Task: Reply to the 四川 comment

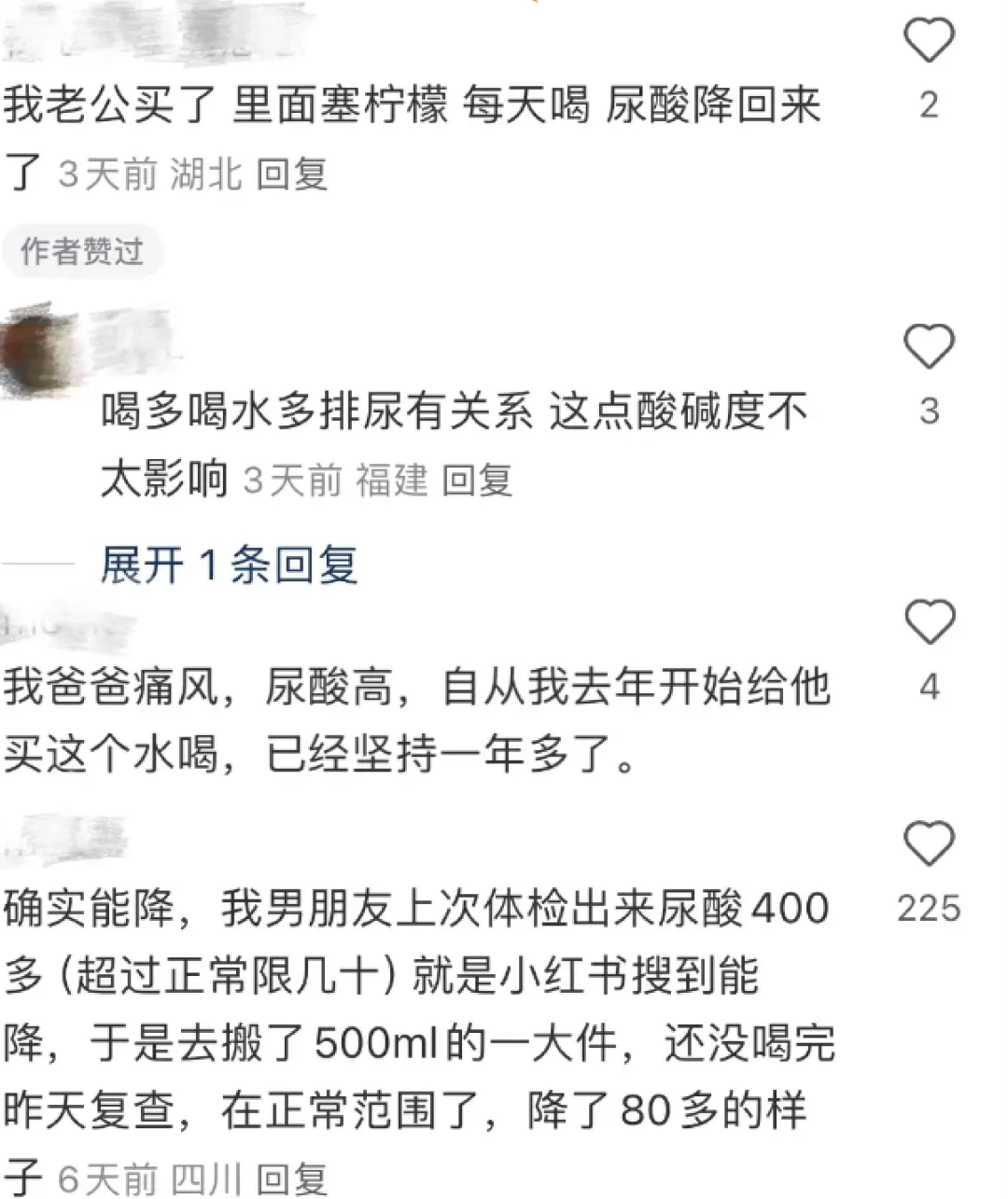Action: [x=292, y=1179]
